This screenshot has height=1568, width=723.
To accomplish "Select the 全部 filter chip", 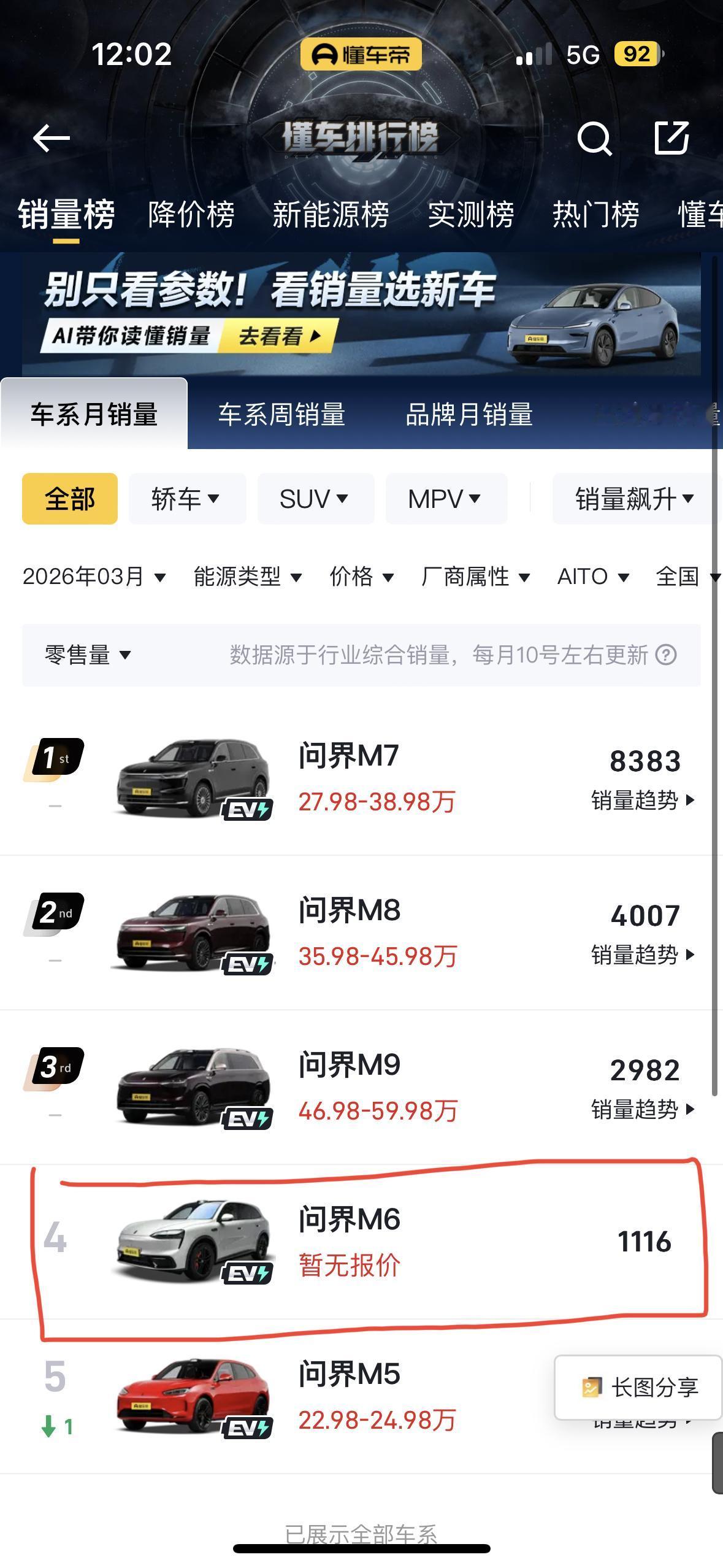I will (69, 499).
